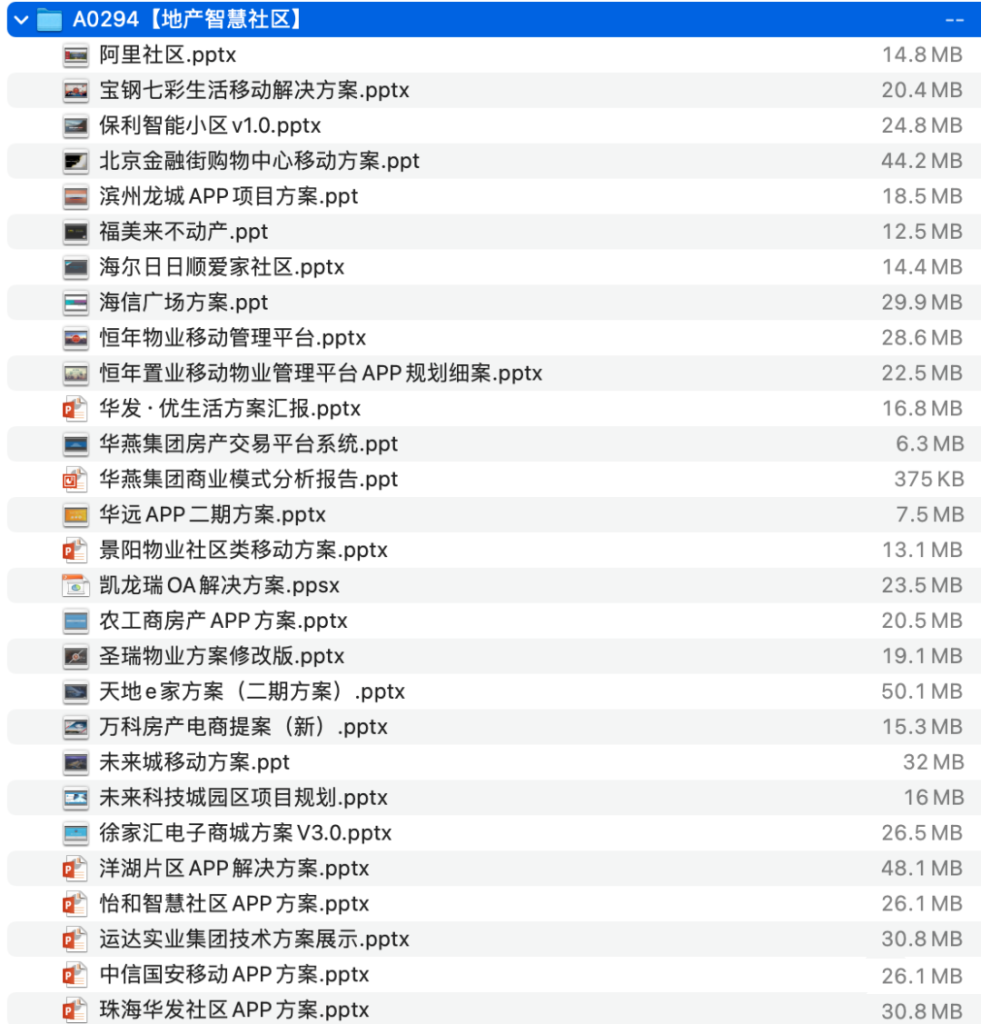Viewport: 981px width, 1024px height.
Task: Click the thumbnail icon of 阿里社区.pptx
Action: point(75,55)
